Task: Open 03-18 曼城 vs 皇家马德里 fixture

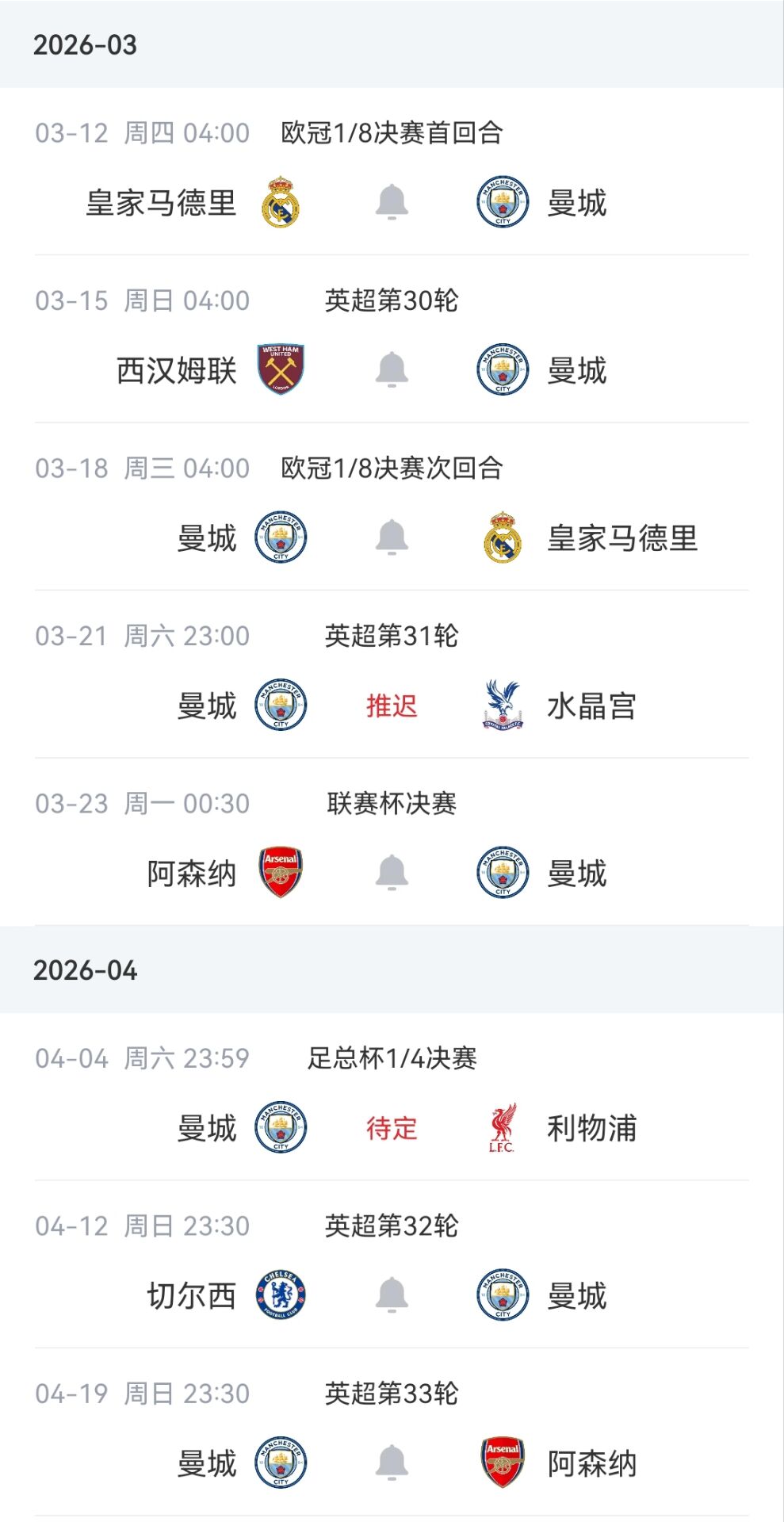Action: click(392, 468)
